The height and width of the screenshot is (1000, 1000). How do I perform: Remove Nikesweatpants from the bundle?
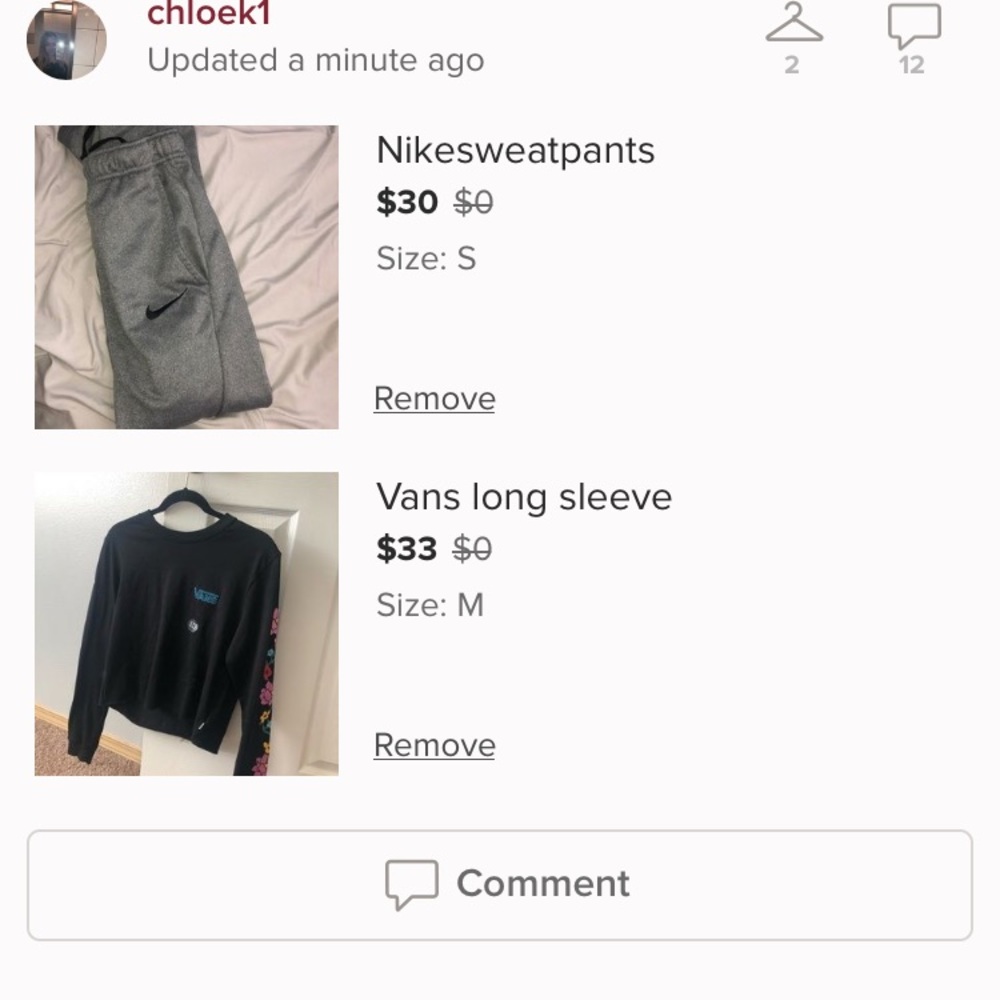(x=434, y=398)
